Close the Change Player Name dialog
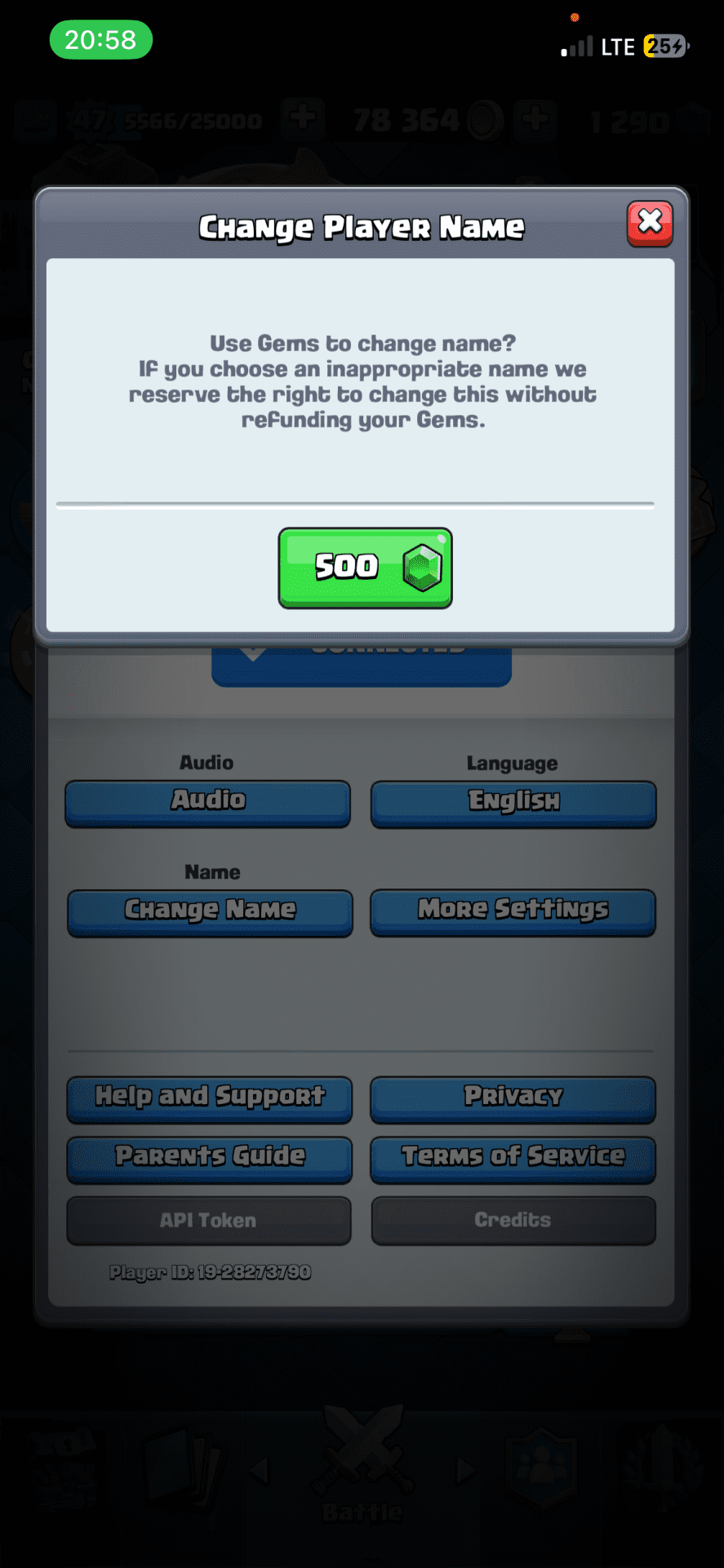 click(x=650, y=223)
